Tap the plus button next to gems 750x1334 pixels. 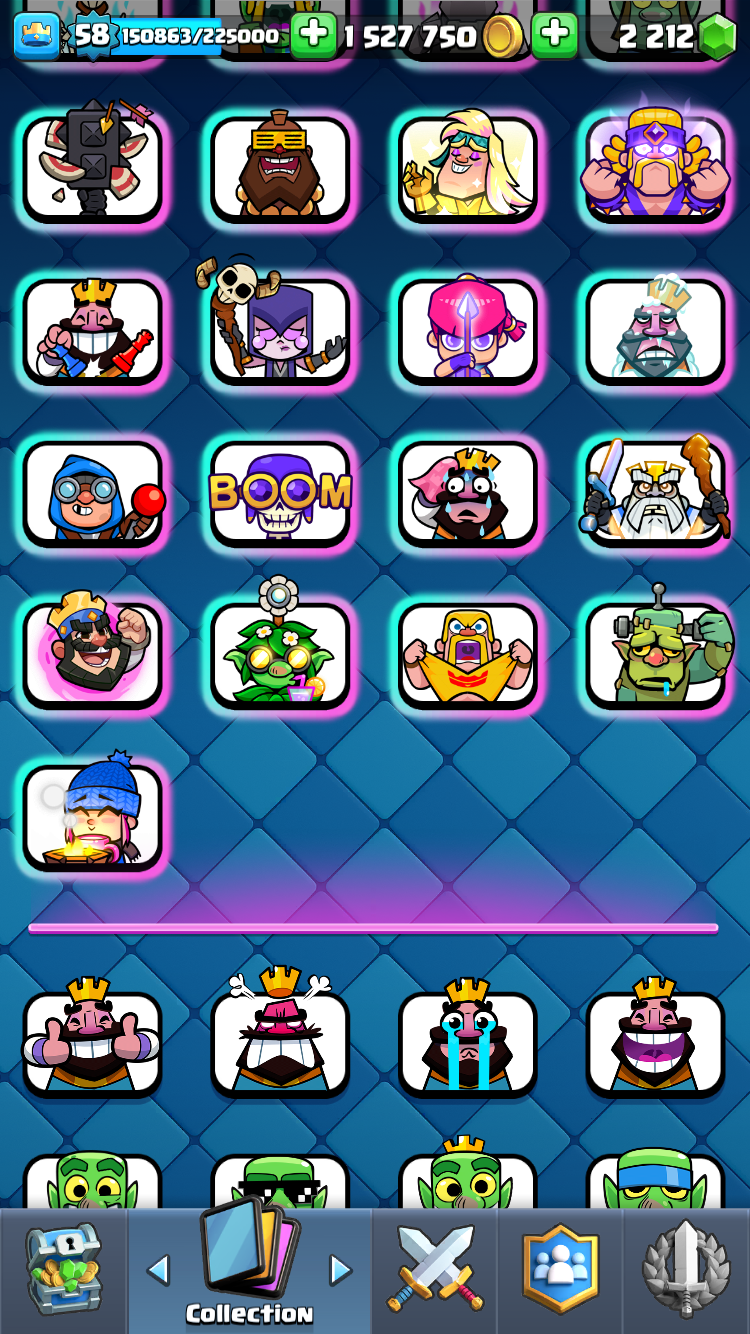click(x=554, y=36)
